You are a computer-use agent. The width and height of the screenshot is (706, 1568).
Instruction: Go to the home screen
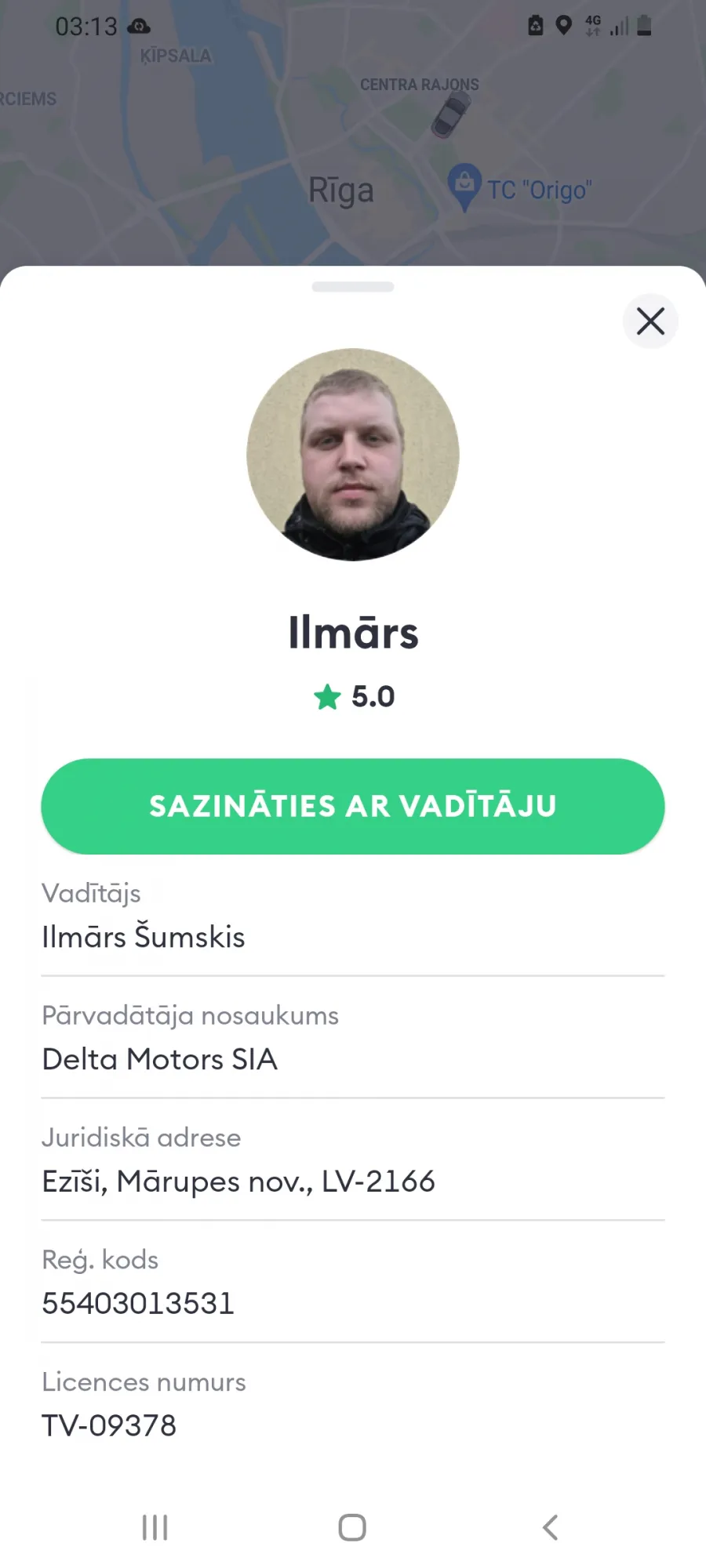click(352, 1527)
